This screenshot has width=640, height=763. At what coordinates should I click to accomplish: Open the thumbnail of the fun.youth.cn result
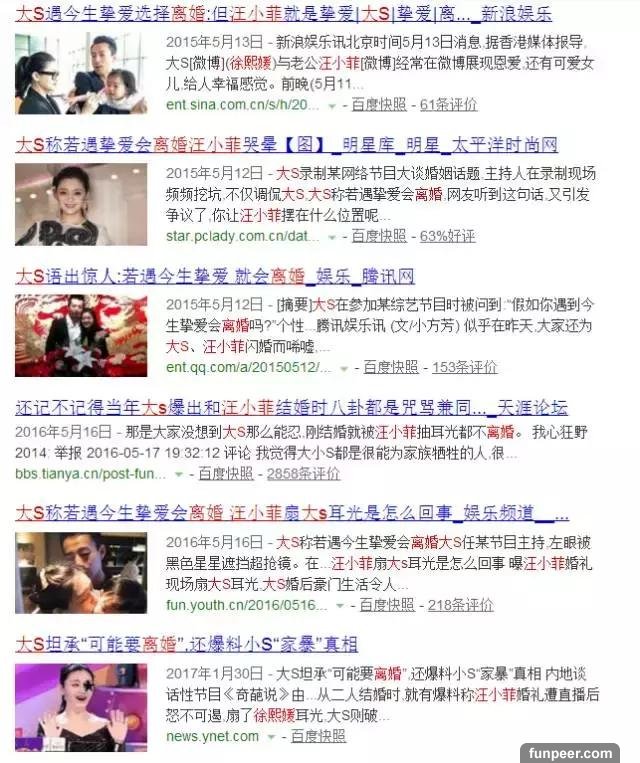point(81,573)
